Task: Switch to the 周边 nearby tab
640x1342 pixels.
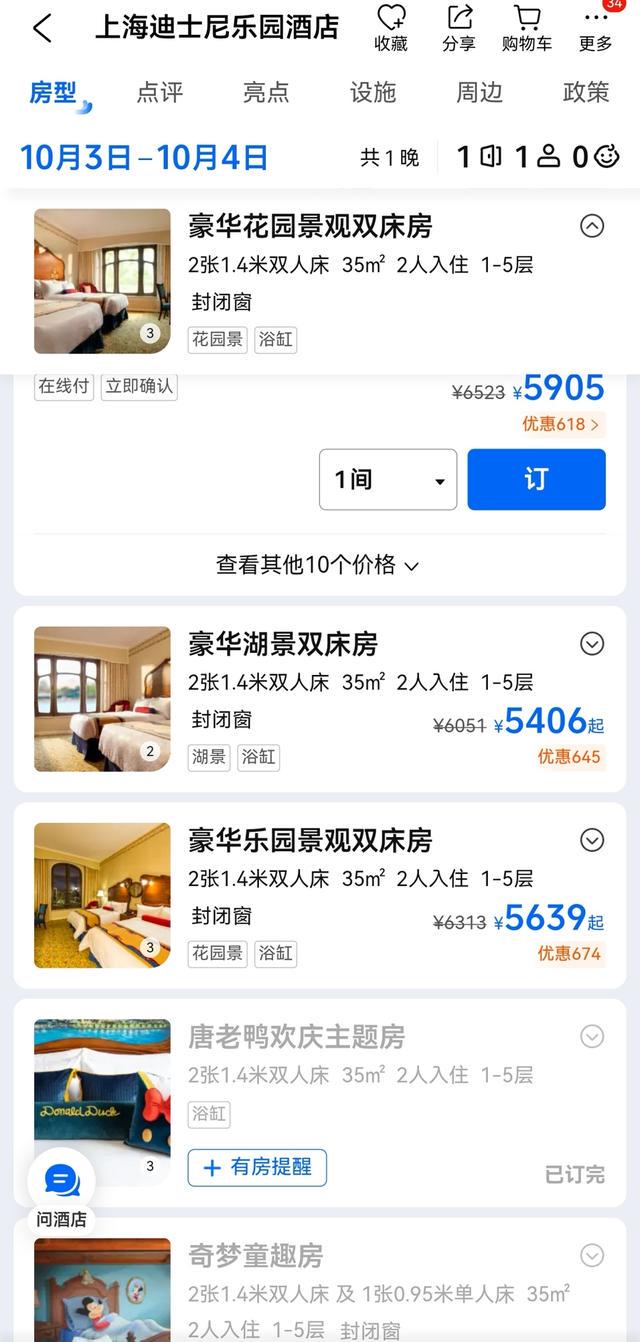Action: pyautogui.click(x=479, y=93)
